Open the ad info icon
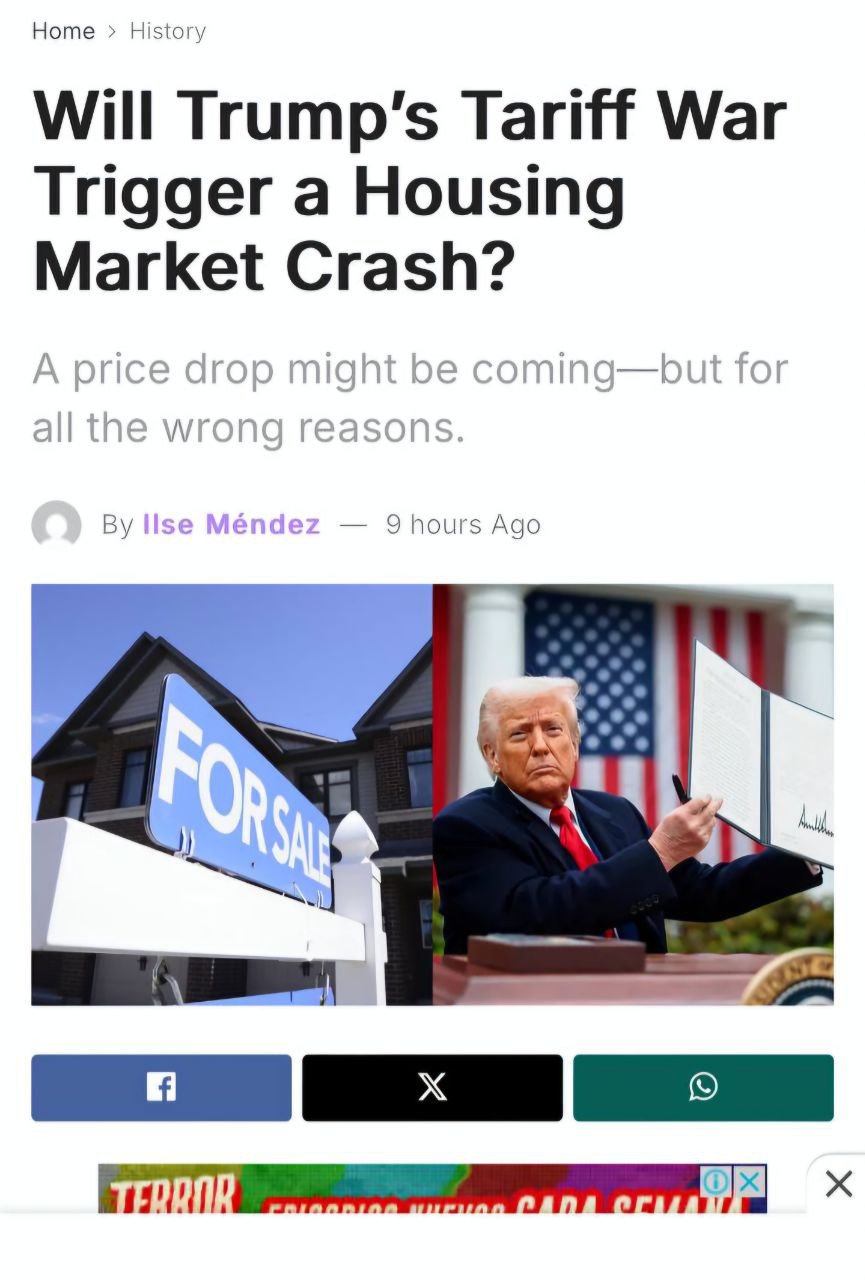The width and height of the screenshot is (865, 1280). [x=716, y=1182]
